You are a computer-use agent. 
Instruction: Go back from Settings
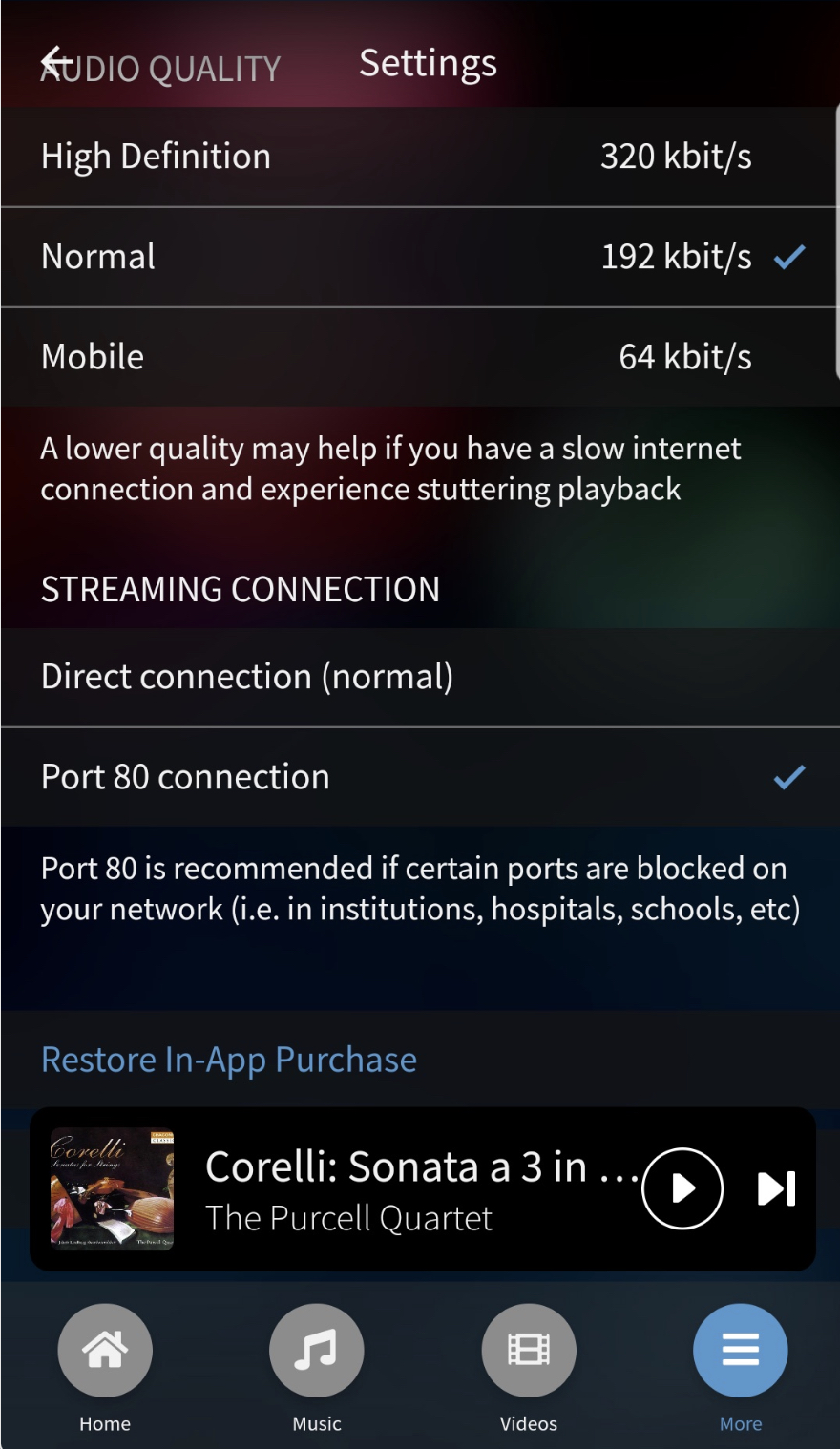pos(57,63)
